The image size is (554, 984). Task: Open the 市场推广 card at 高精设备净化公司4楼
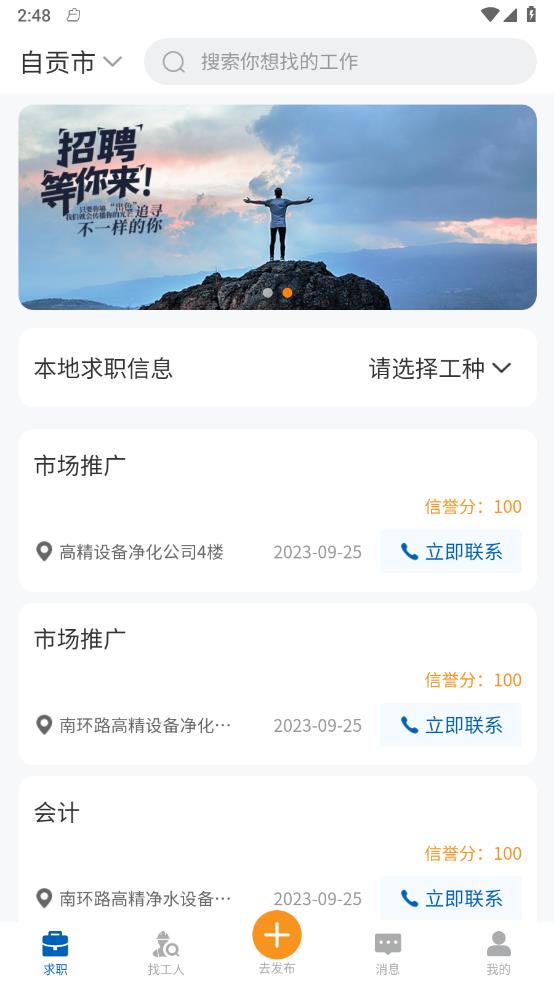point(277,510)
